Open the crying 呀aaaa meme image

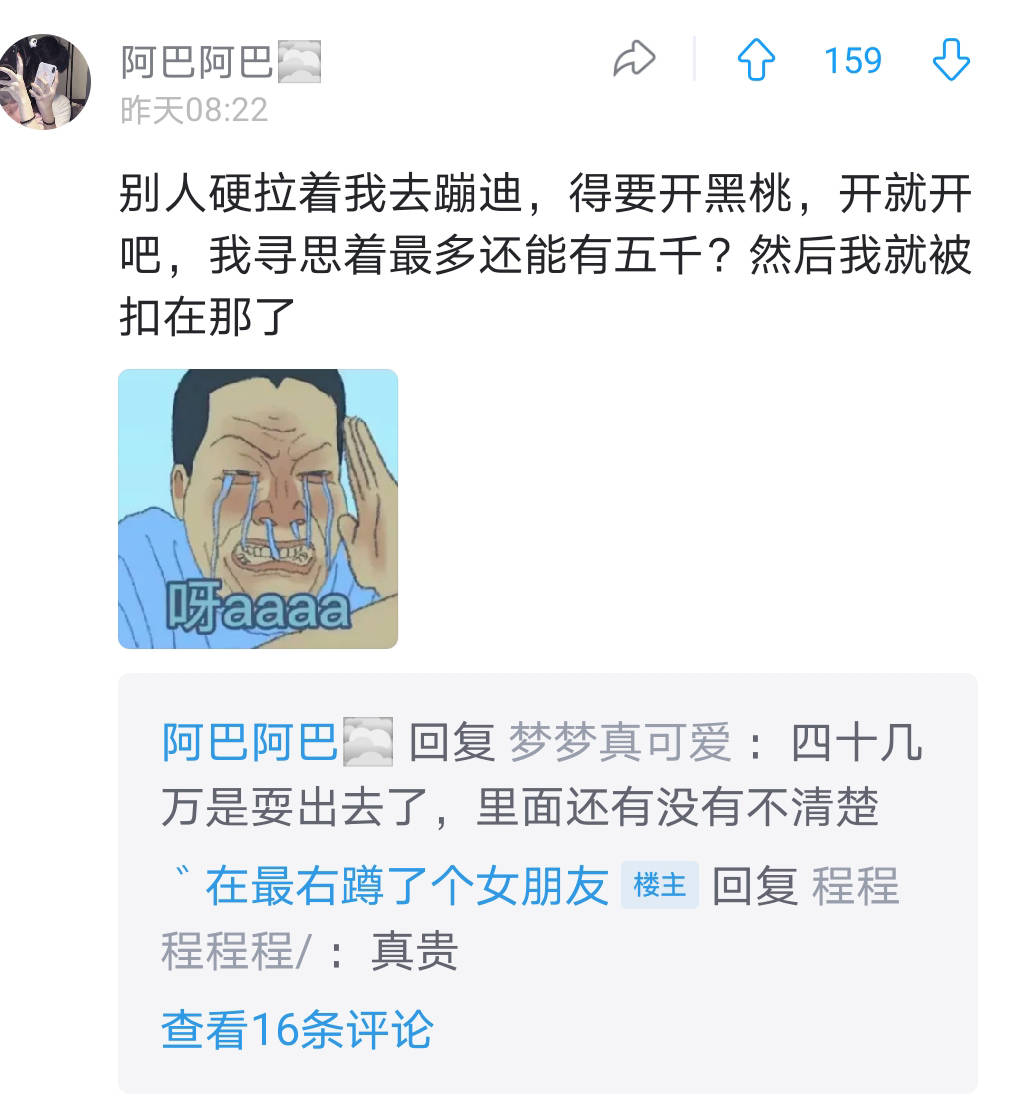(258, 509)
